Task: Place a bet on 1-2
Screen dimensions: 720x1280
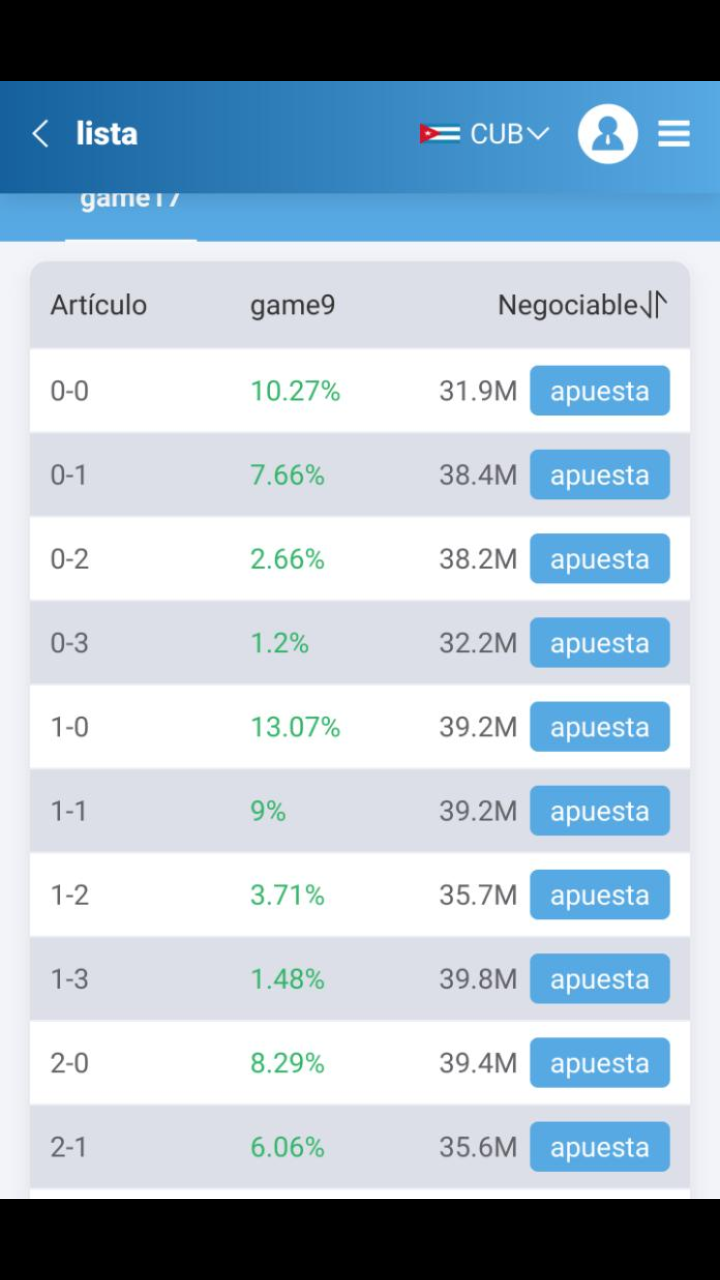Action: coord(600,895)
